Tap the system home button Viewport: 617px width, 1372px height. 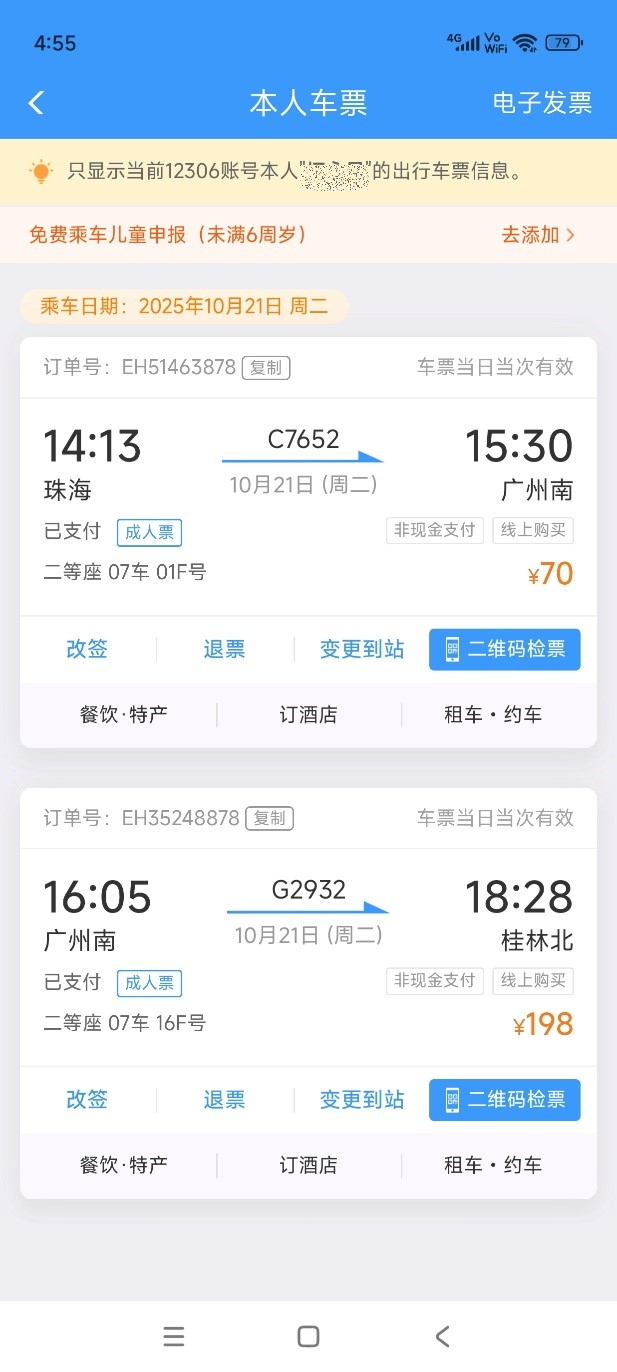tap(308, 1336)
